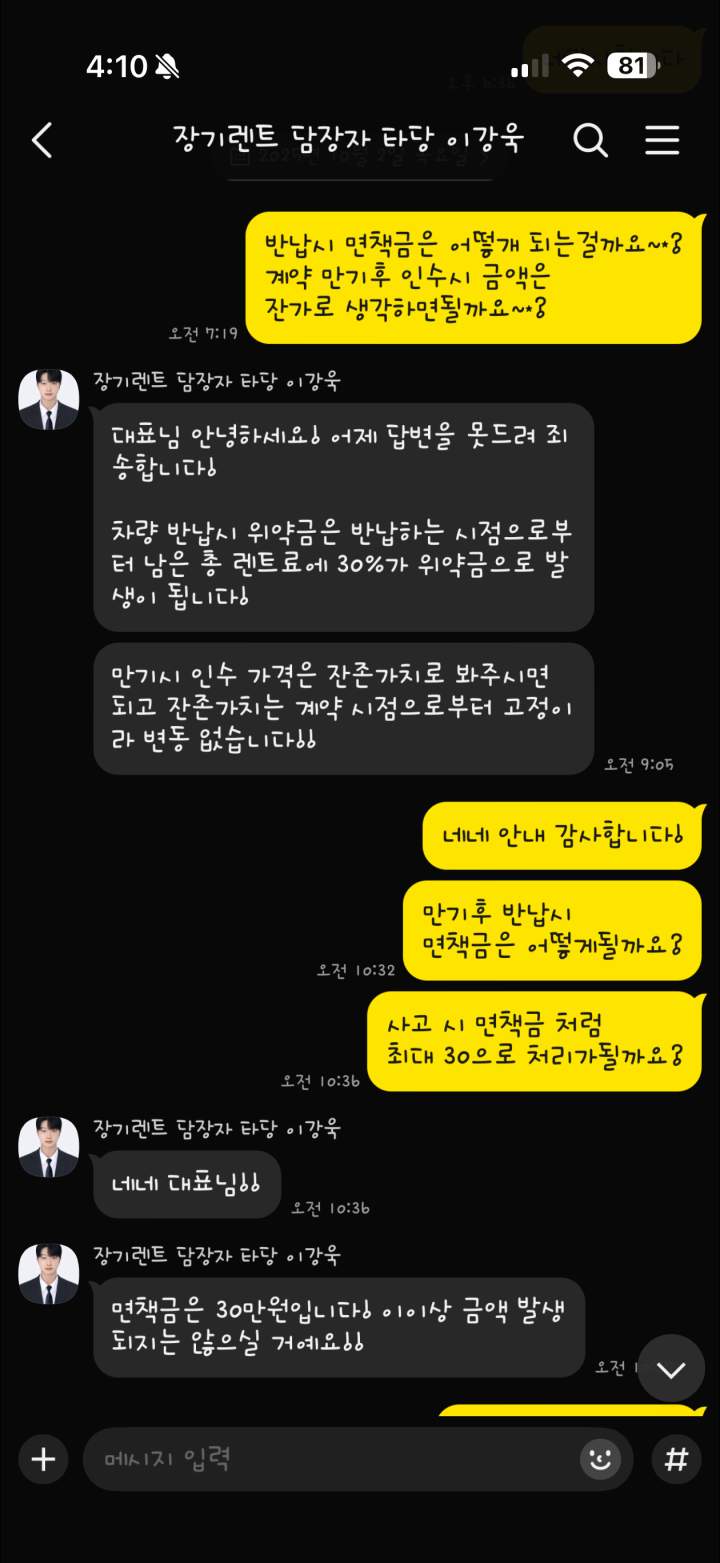Open the chat room menu

(x=662, y=141)
